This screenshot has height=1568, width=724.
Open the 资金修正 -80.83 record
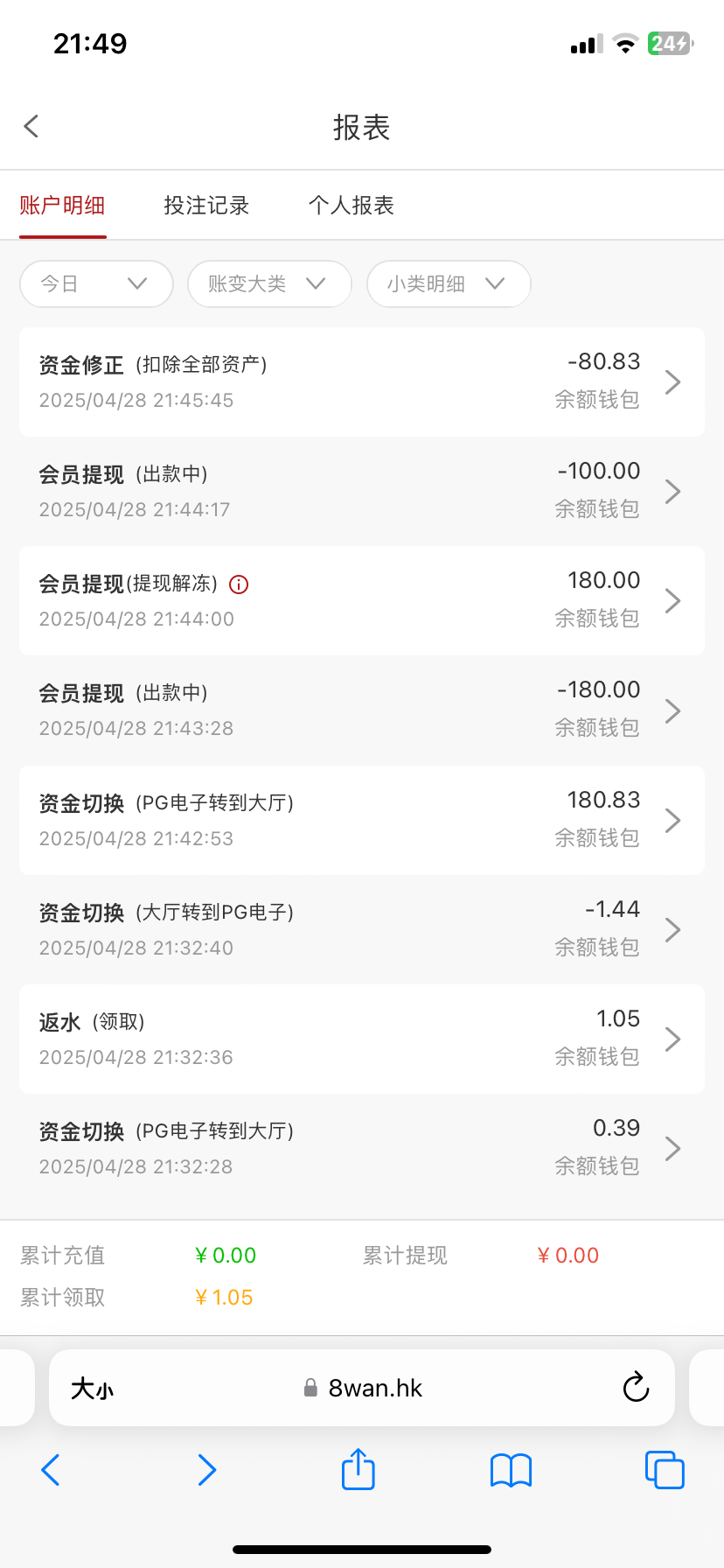tap(362, 381)
